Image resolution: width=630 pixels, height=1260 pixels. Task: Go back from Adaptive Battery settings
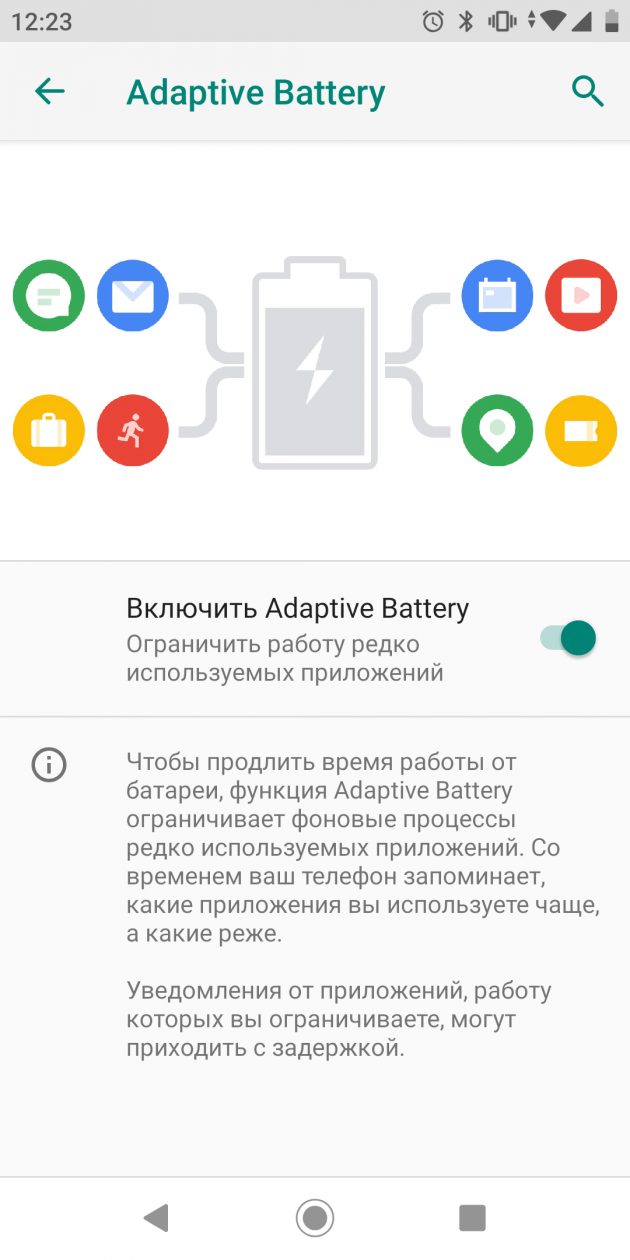coord(49,92)
